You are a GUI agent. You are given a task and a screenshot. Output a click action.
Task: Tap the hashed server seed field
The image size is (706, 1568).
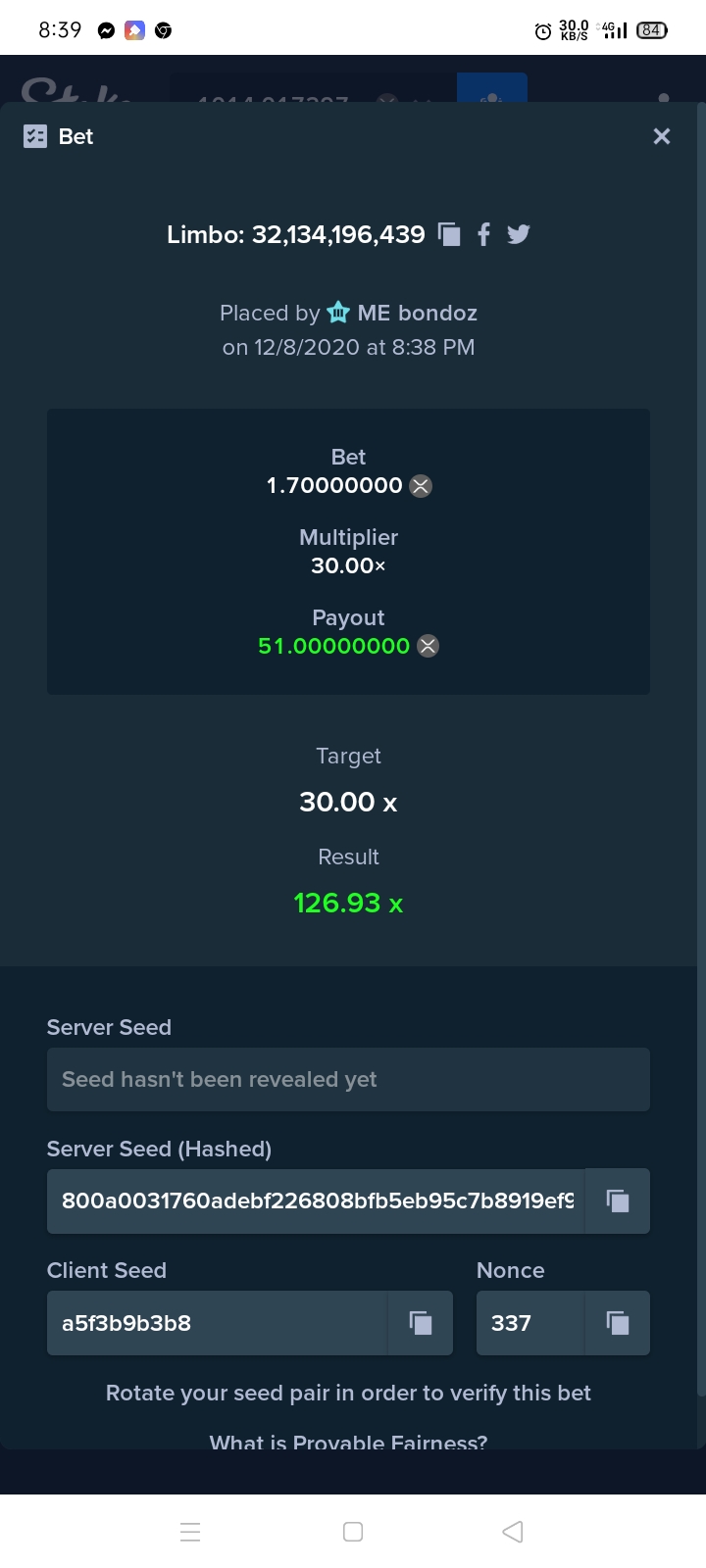(316, 1200)
